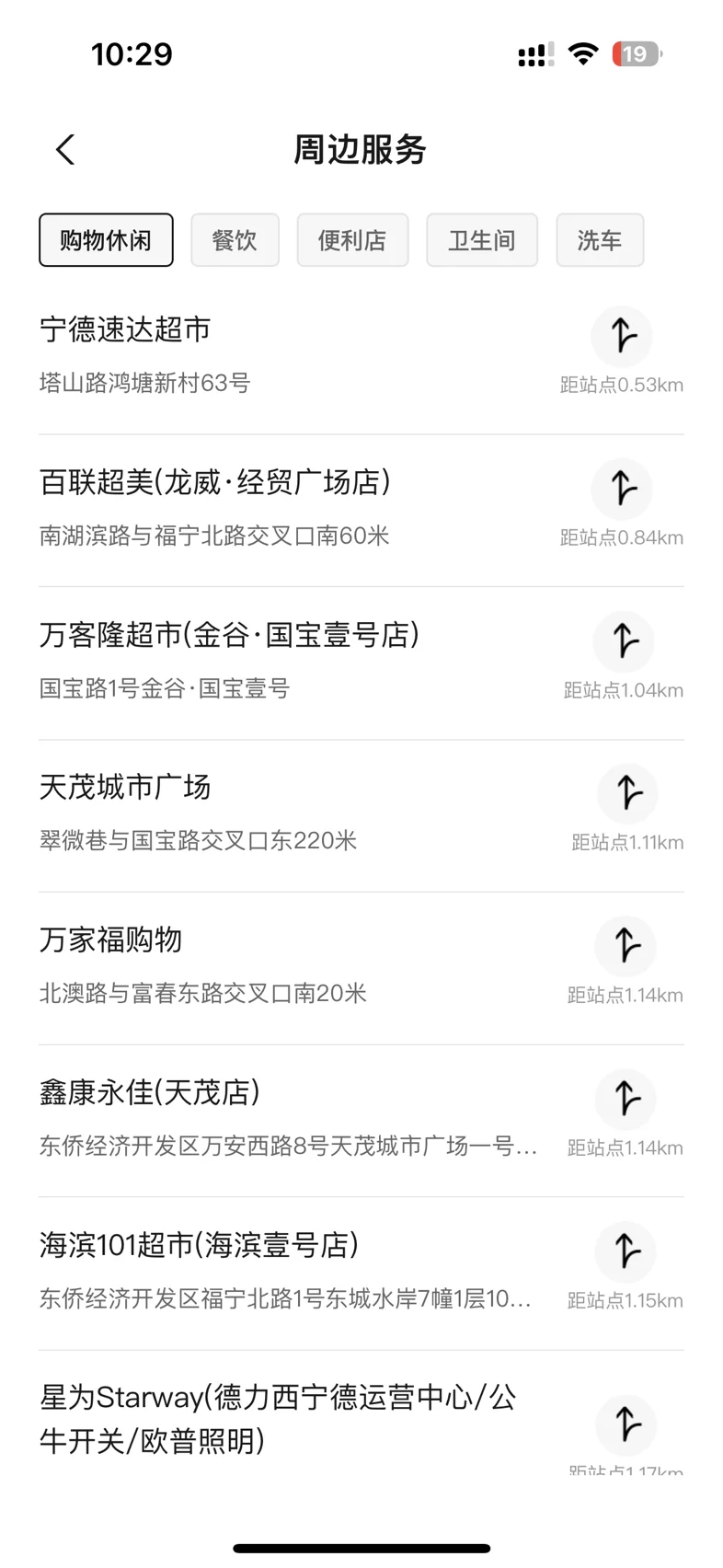Start navigation to 百联超美(龙威·经贸广场店)
This screenshot has width=723, height=1568.
(622, 489)
